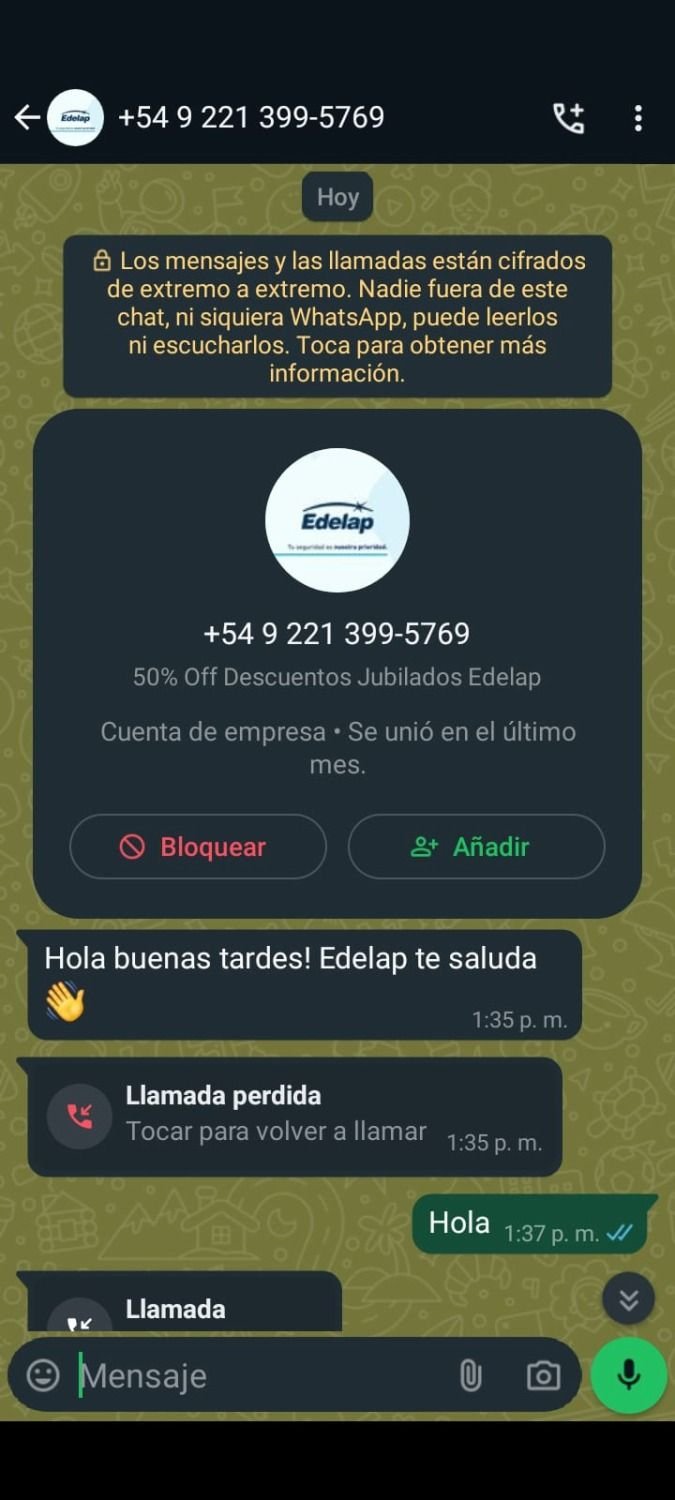
Task: Attach a file with the paperclip icon
Action: coord(471,1376)
